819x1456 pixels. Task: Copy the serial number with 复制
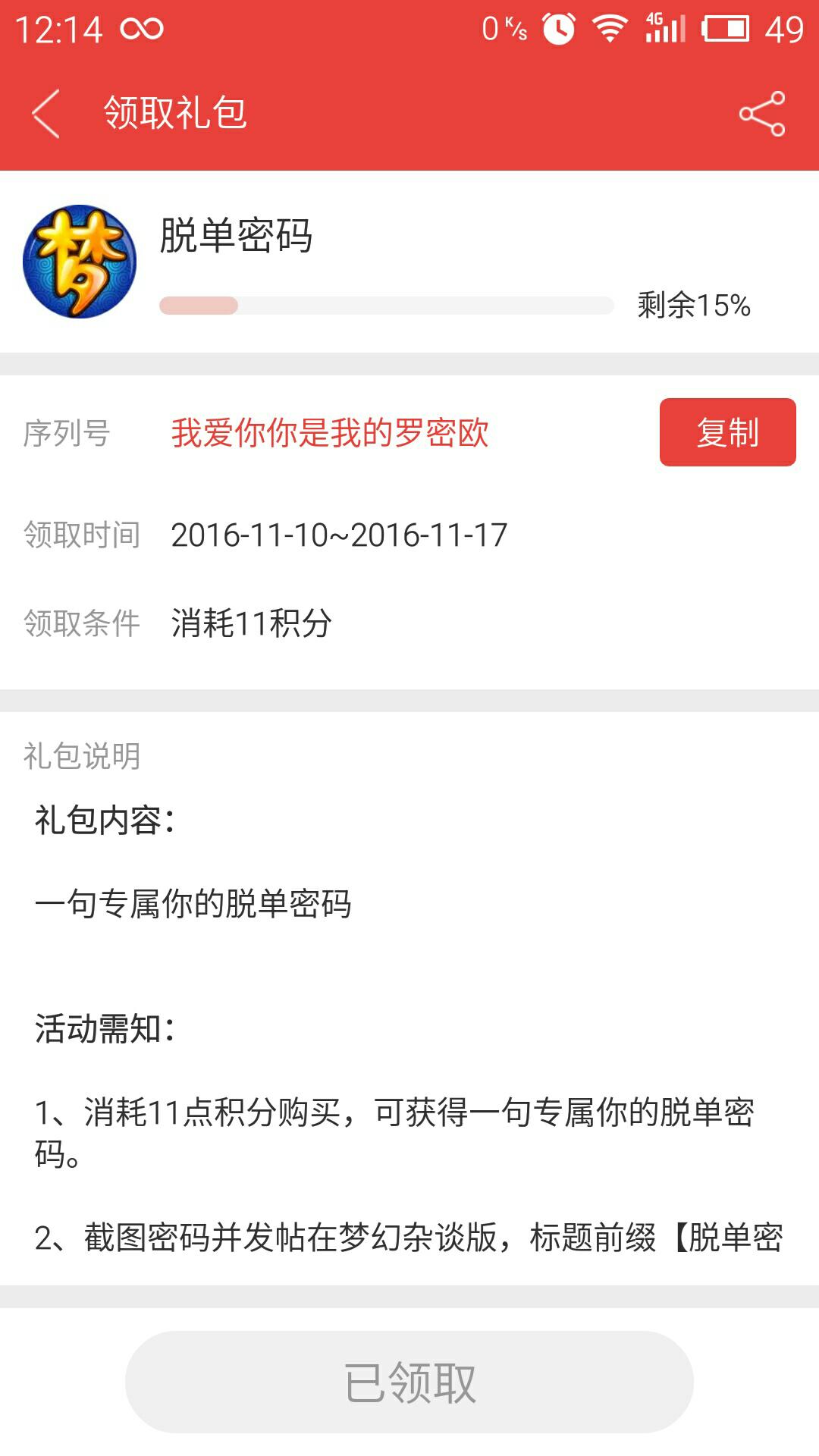pos(727,432)
